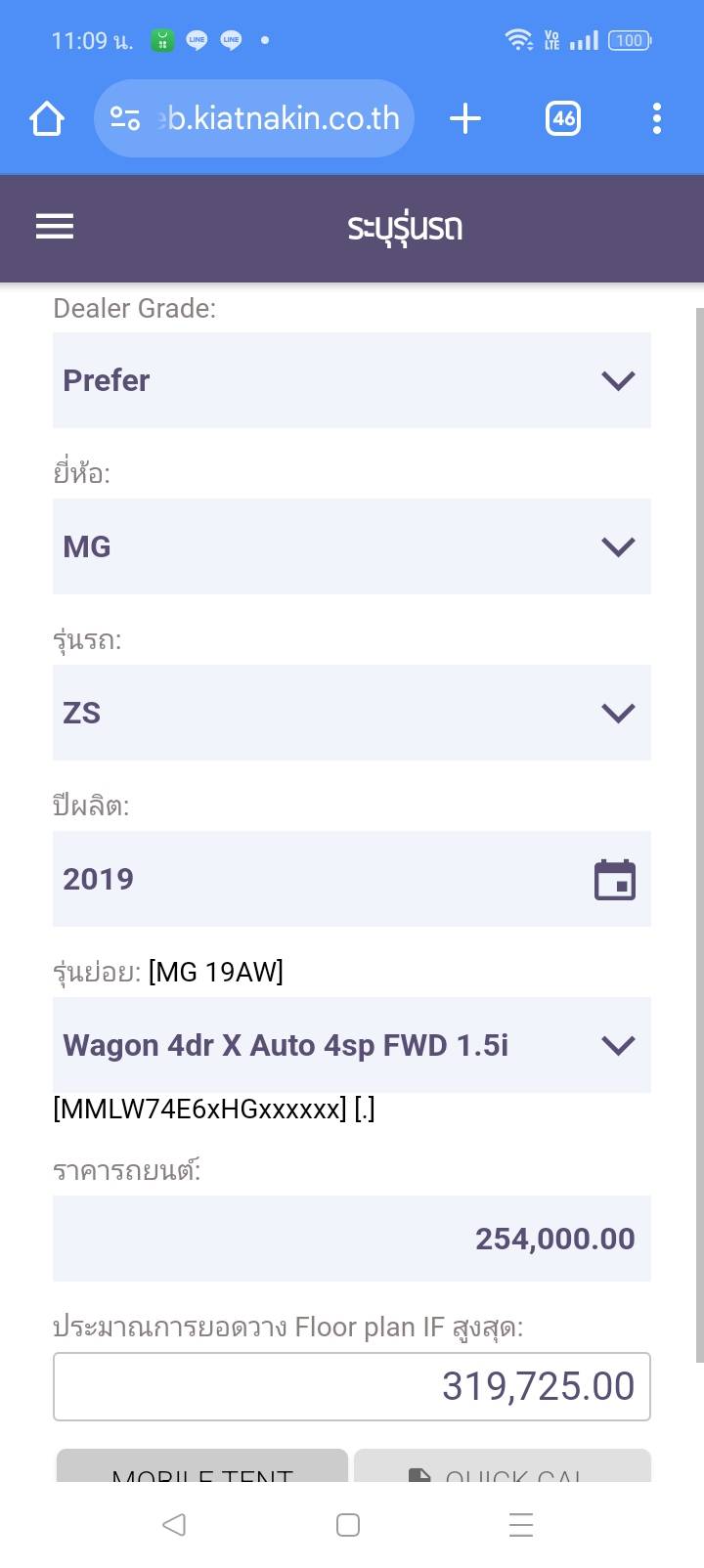Viewport: 704px width, 1568px height.
Task: Tap the system back button
Action: coord(174,1524)
